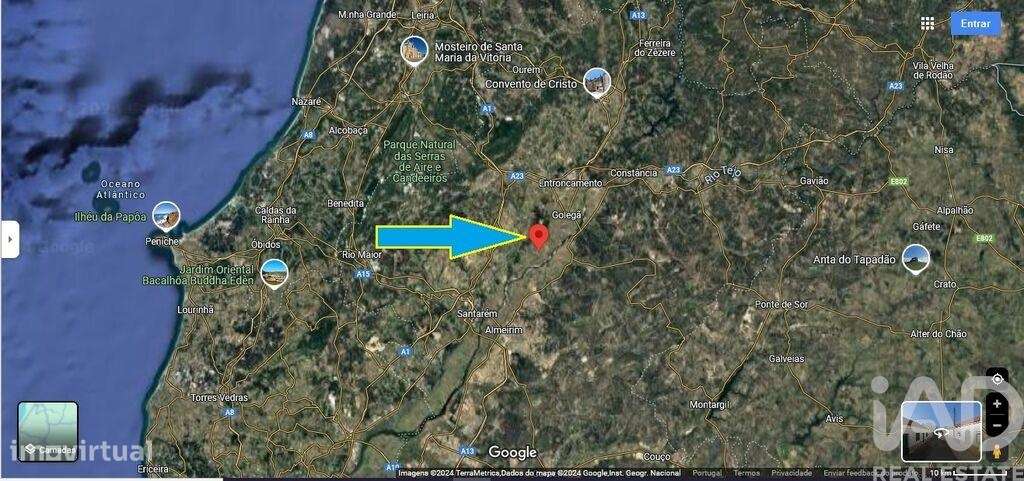Open the Termos link
This screenshot has width=1024, height=481.
[746, 473]
